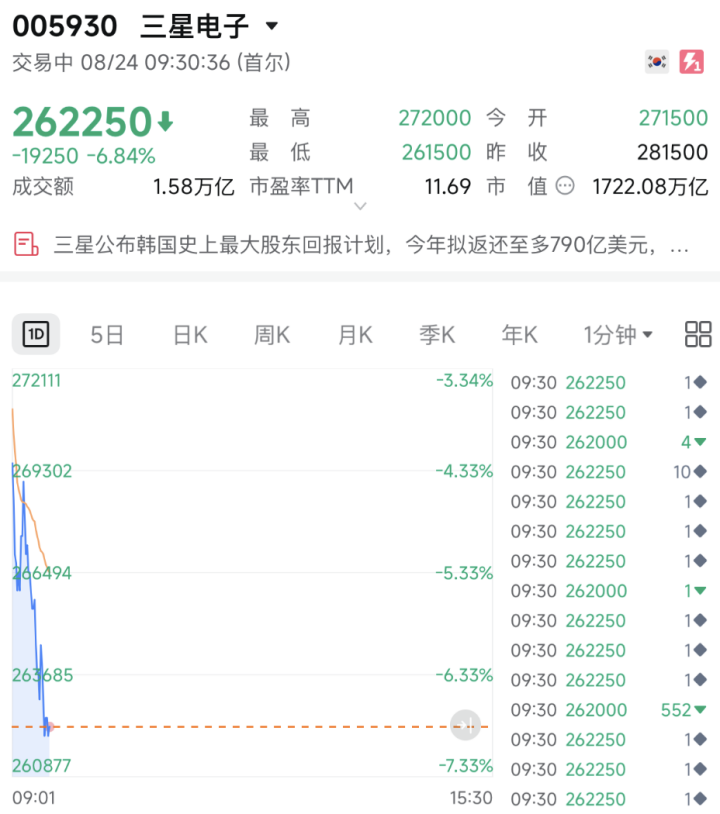Open the stock name dropdown arrow

pyautogui.click(x=271, y=26)
